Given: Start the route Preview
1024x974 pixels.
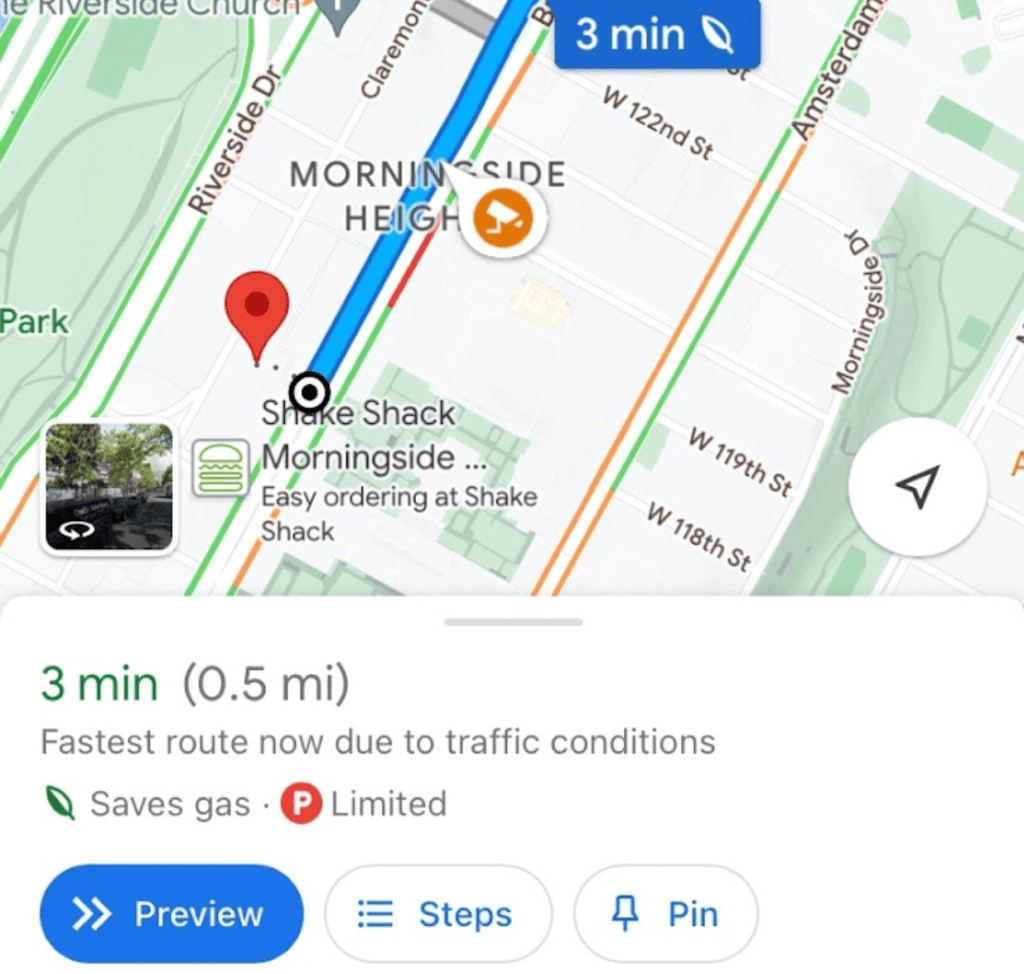Looking at the screenshot, I should point(171,914).
